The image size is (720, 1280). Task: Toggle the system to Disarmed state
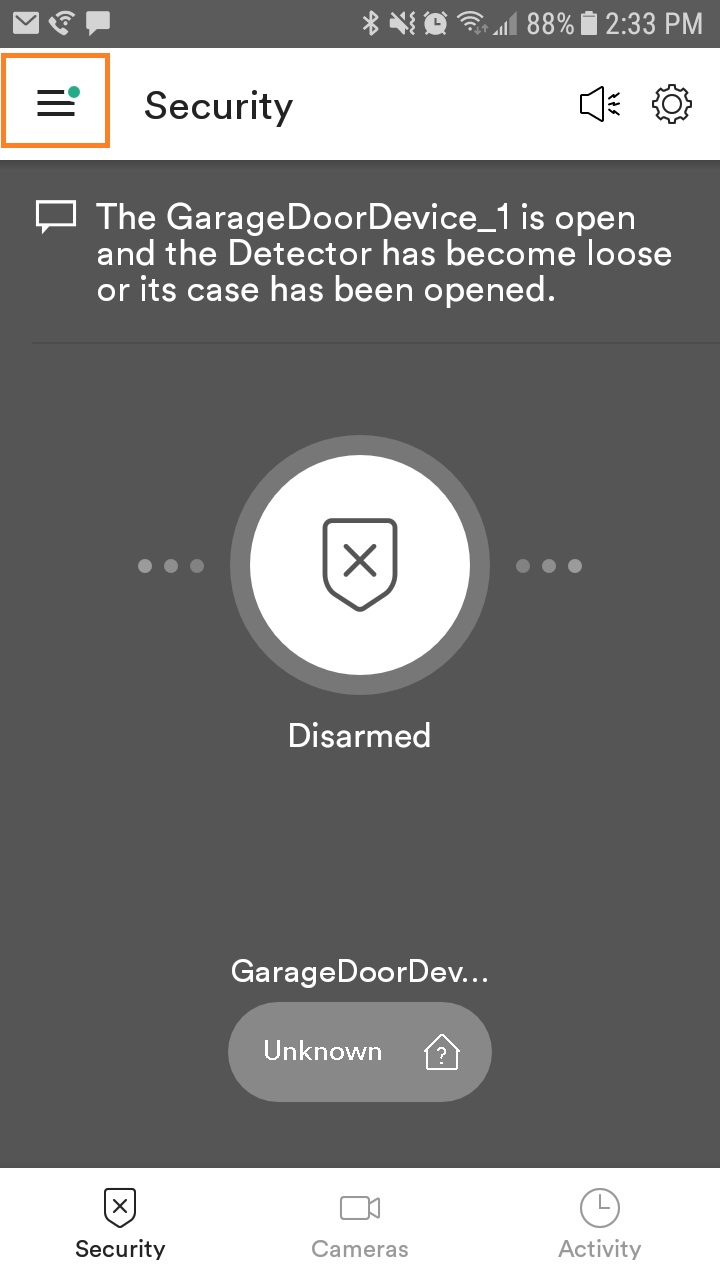click(x=359, y=565)
